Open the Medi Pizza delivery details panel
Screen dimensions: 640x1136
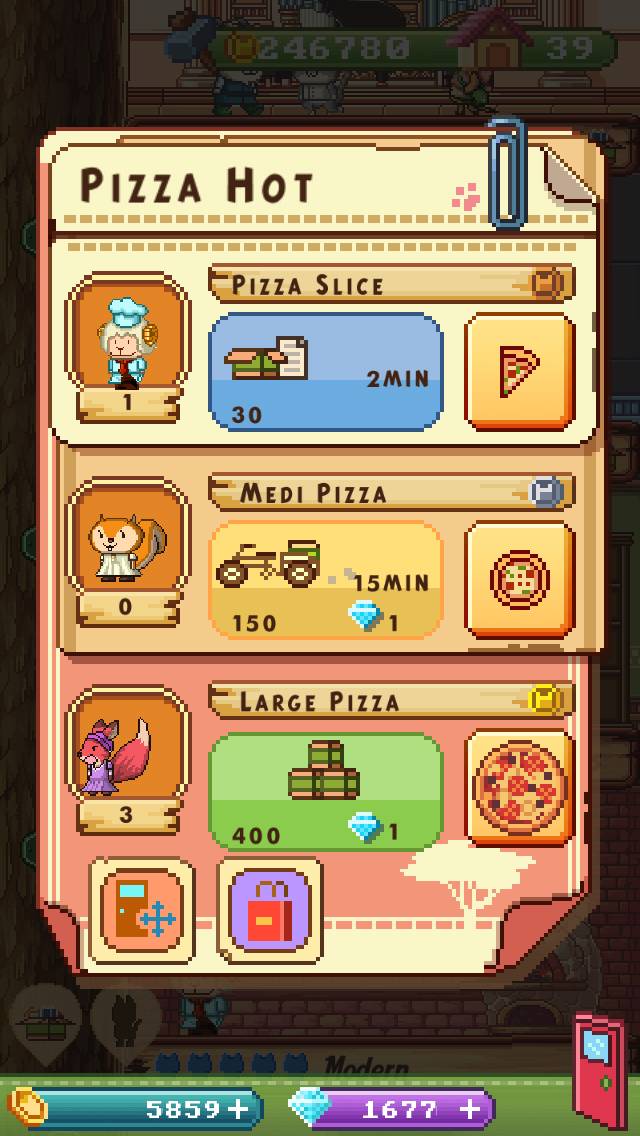click(326, 579)
